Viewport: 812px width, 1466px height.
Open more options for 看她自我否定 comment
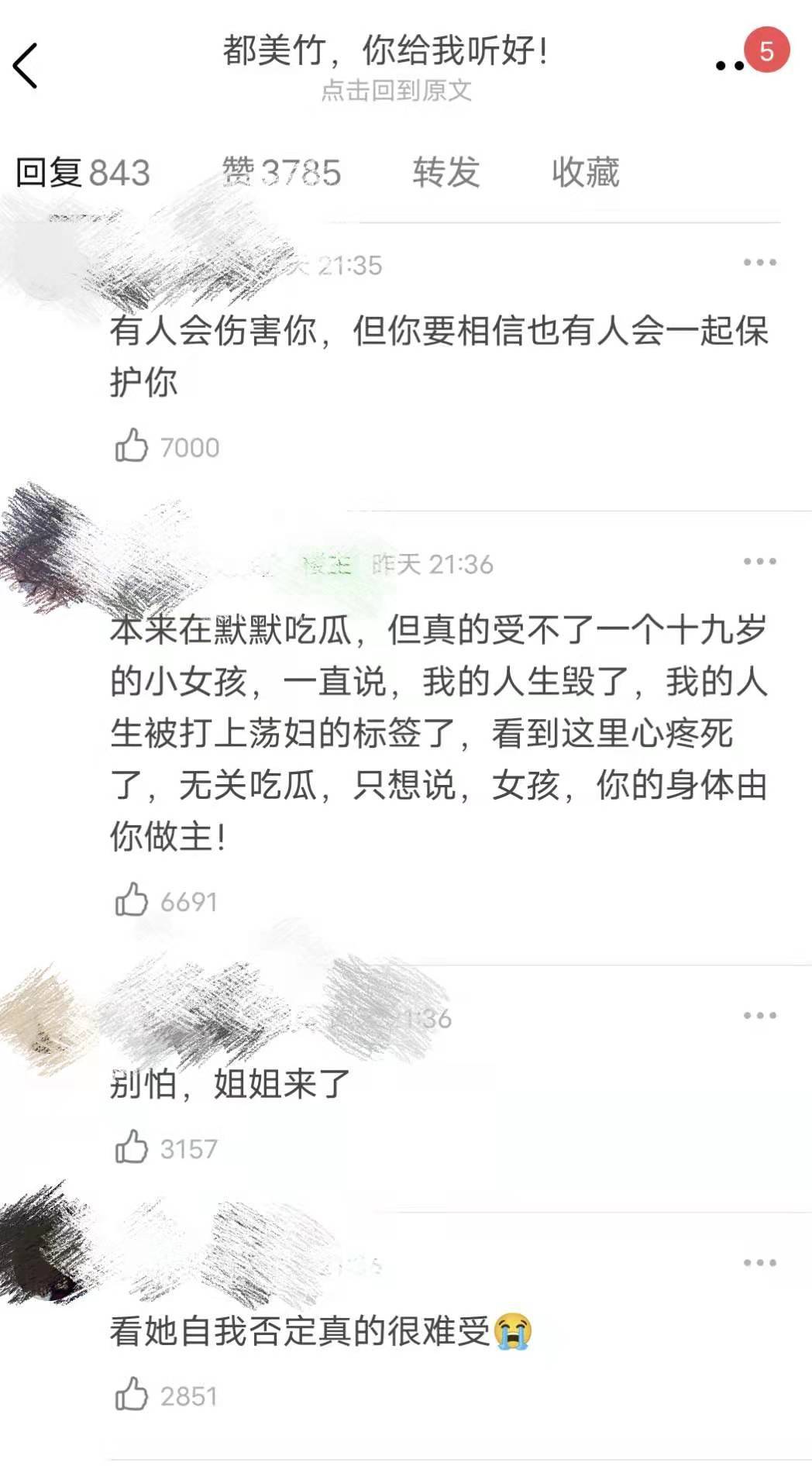coord(759,1263)
